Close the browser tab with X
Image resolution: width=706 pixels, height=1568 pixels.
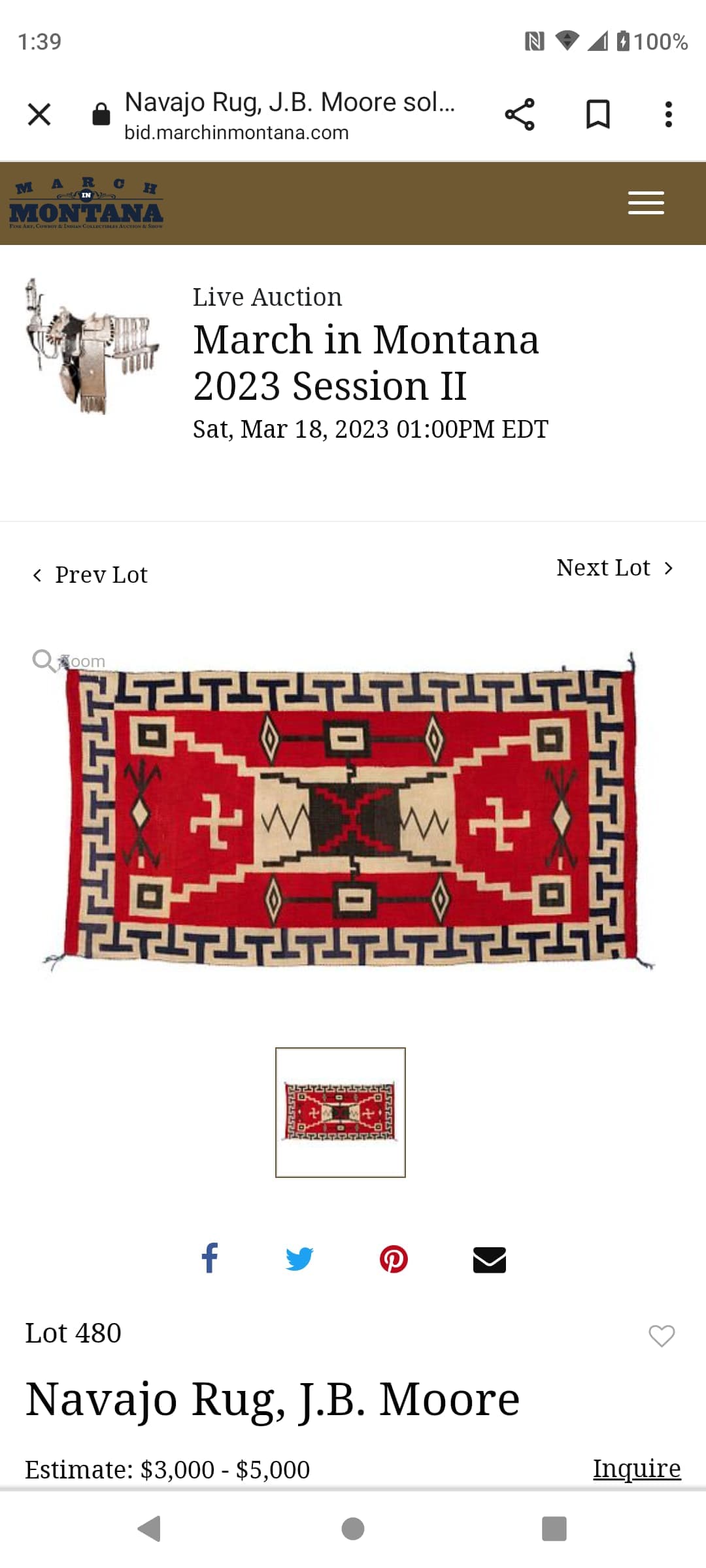coord(39,114)
